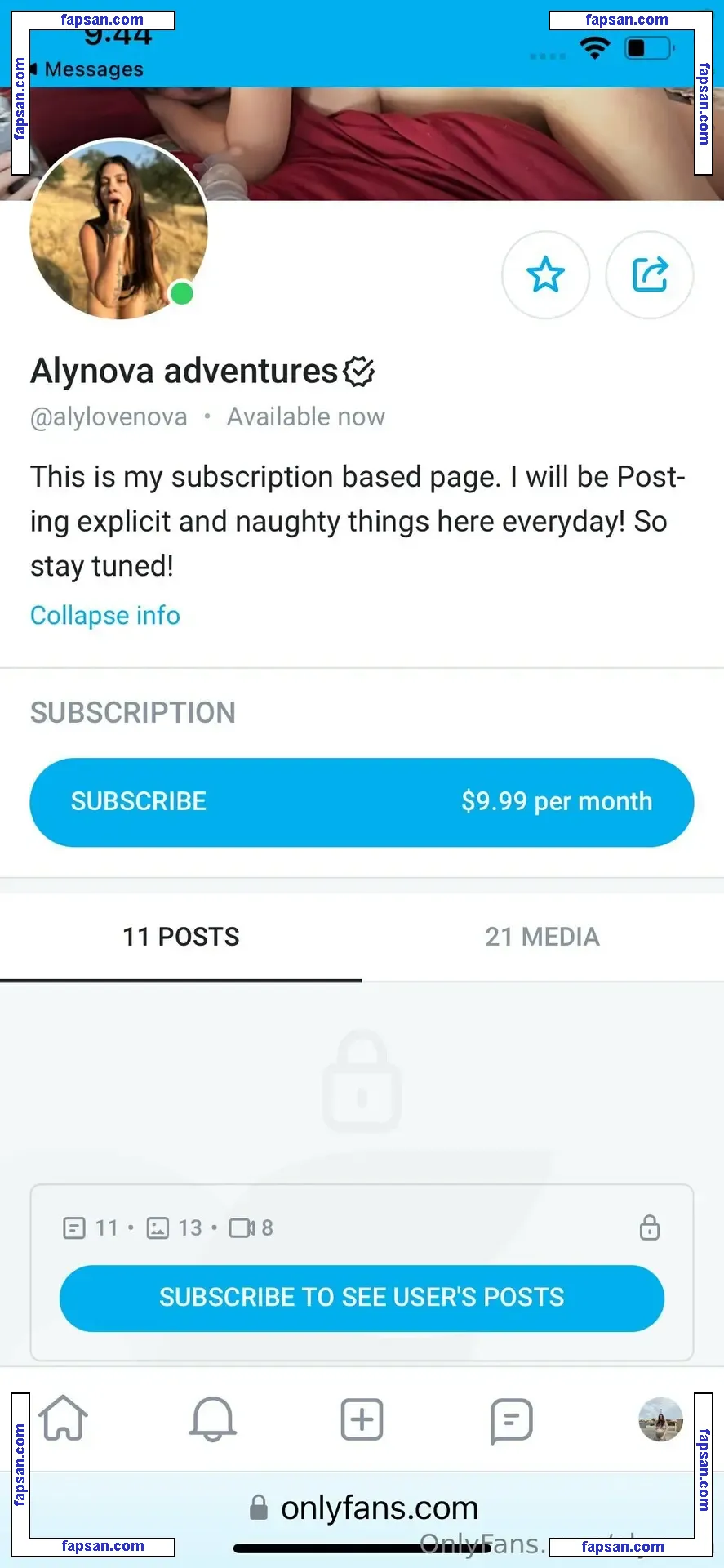The height and width of the screenshot is (1568, 724).
Task: Open the notifications bell
Action: [x=213, y=1419]
